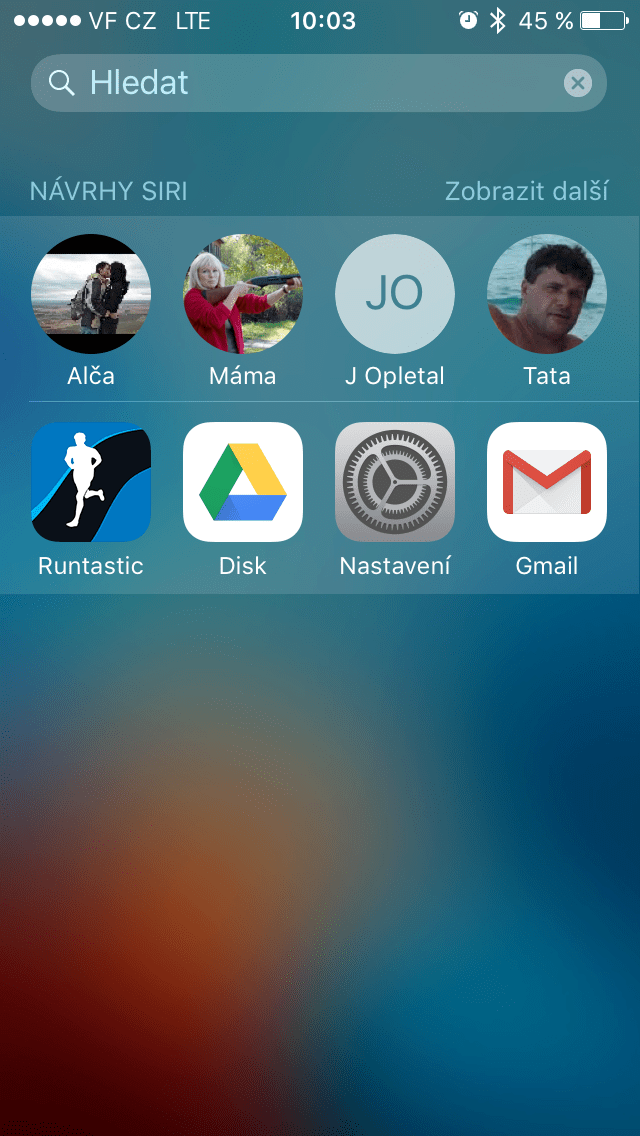The height and width of the screenshot is (1136, 640).
Task: Clear the search field with the X
Action: [x=578, y=83]
